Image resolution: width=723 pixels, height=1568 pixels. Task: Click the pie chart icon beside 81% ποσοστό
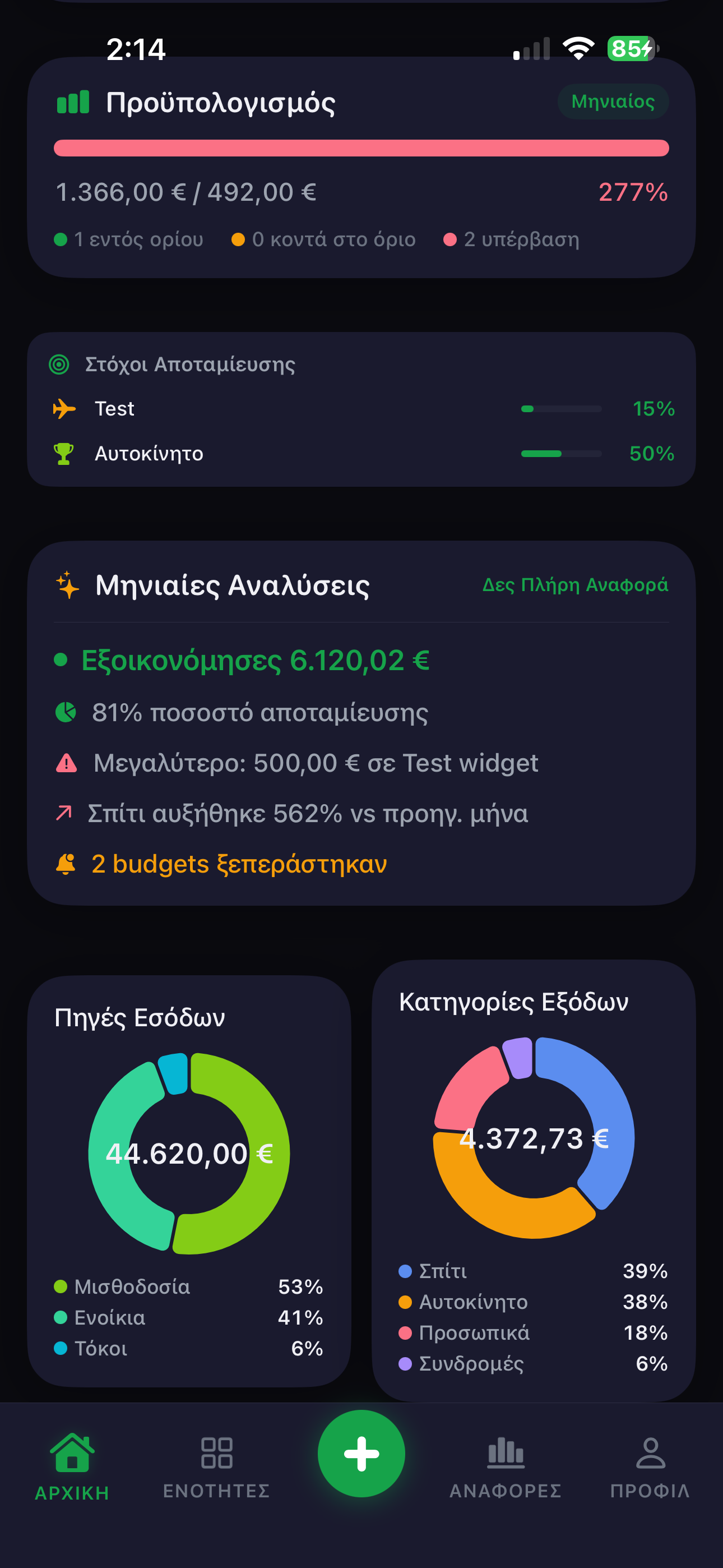click(x=67, y=712)
